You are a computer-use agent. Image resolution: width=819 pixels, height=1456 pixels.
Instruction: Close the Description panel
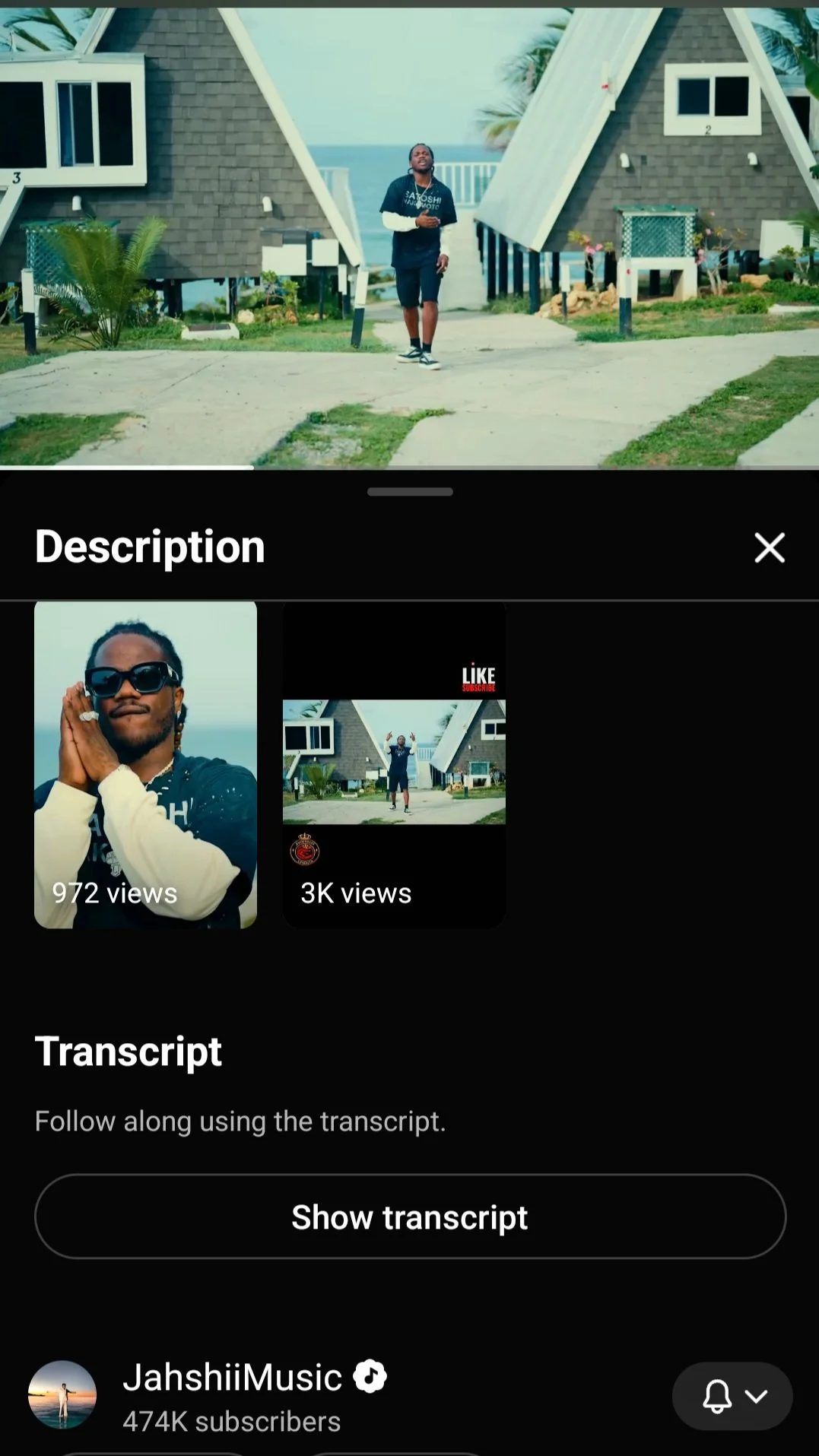click(x=769, y=547)
